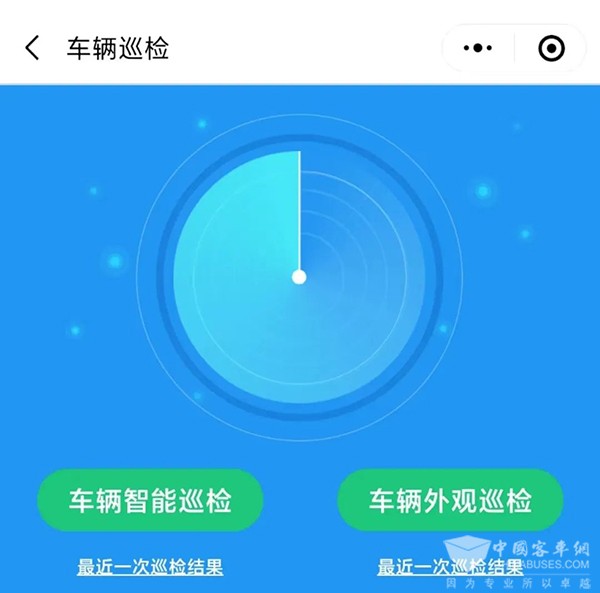Go back from 车辆巡检 page
Screen dimensions: 600x593
33,48
